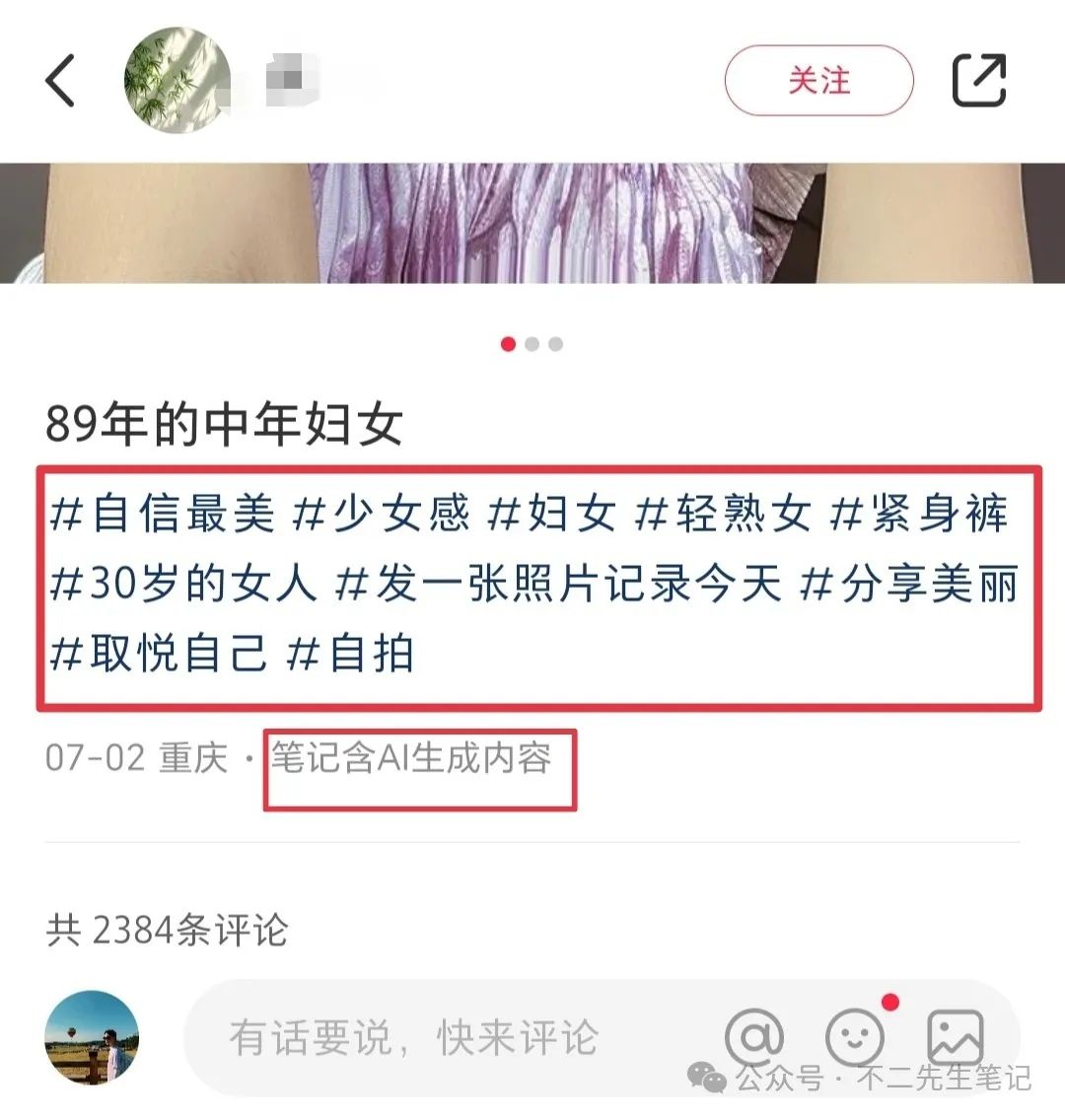Open the emoji picker in comment box
The width and height of the screenshot is (1065, 1120).
854,1037
